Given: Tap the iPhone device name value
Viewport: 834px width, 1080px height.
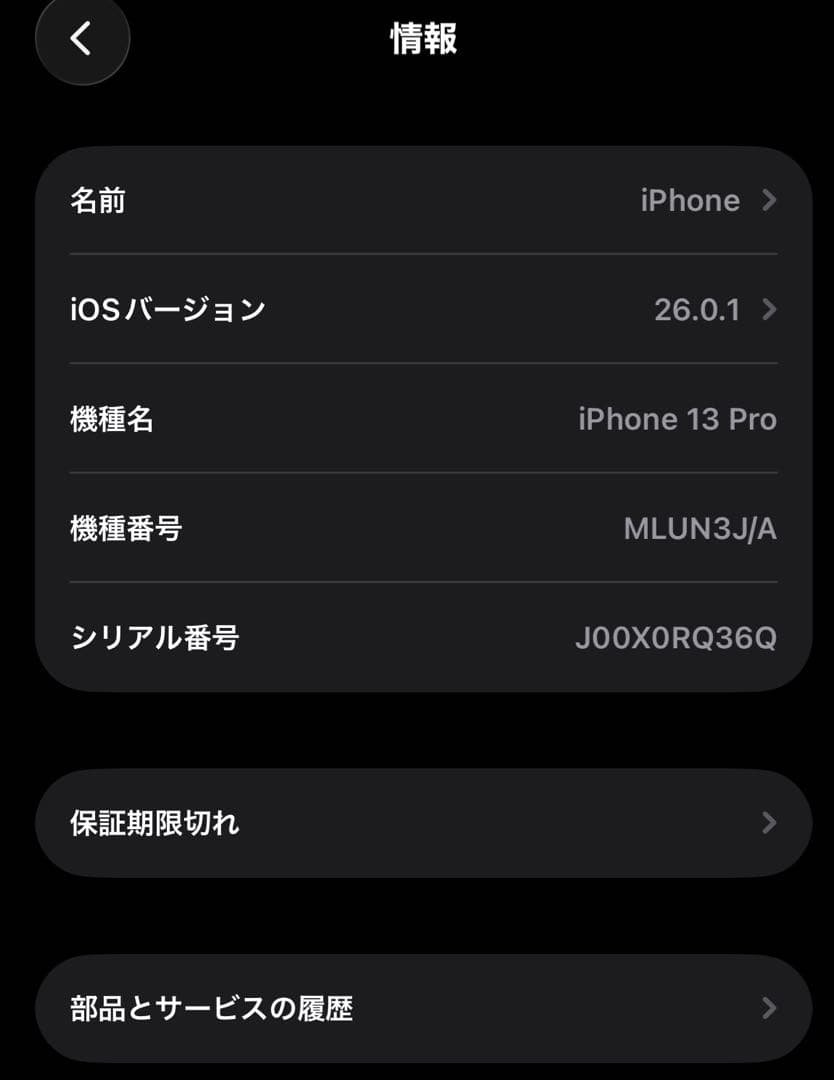Looking at the screenshot, I should click(691, 200).
